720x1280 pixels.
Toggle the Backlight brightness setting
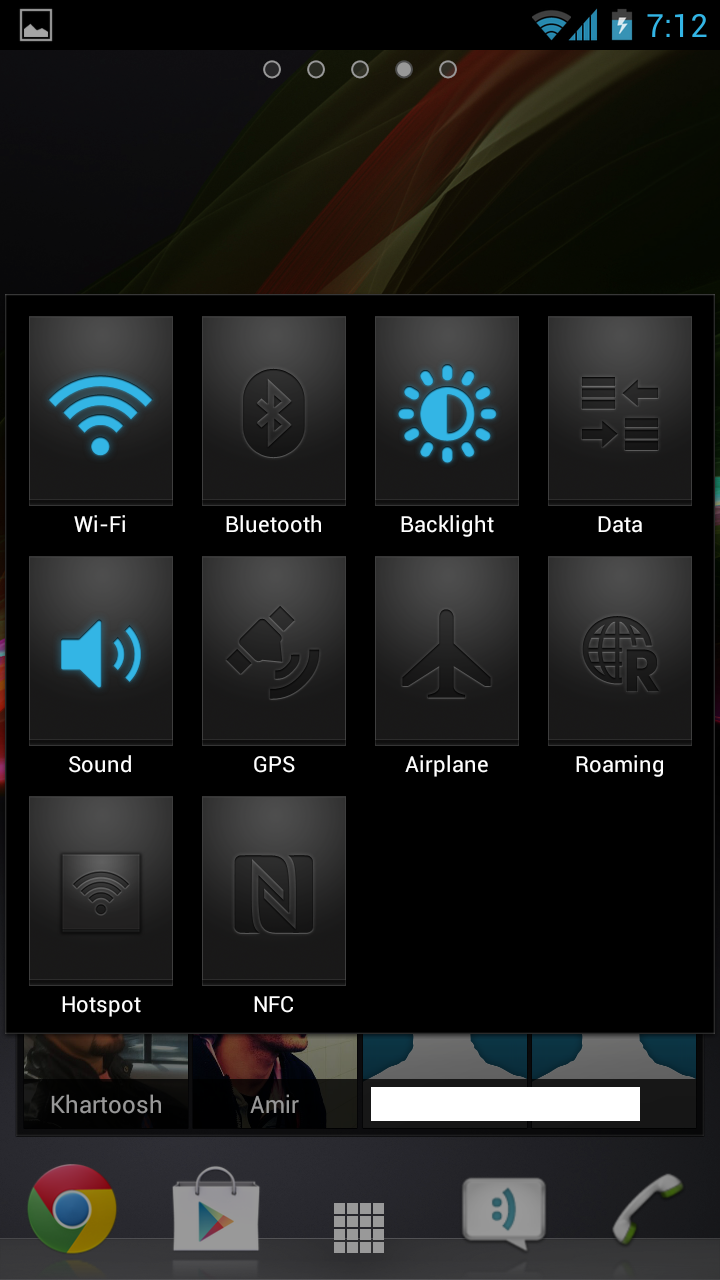tap(446, 410)
